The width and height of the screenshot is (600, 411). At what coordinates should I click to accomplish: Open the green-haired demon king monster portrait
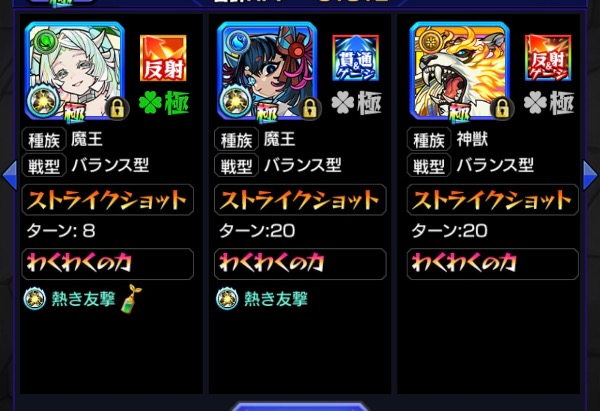tap(73, 72)
